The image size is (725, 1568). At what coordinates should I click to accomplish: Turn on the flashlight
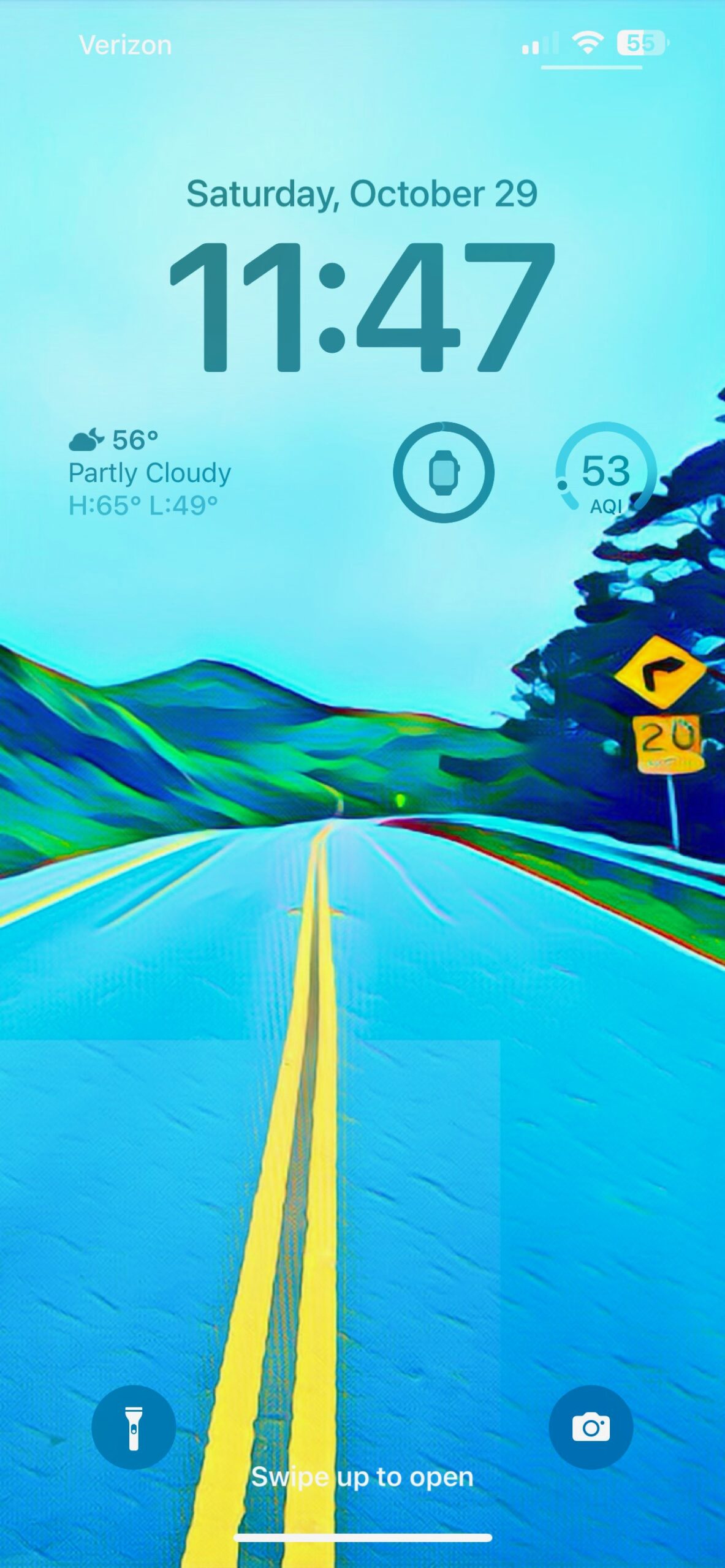click(134, 1427)
